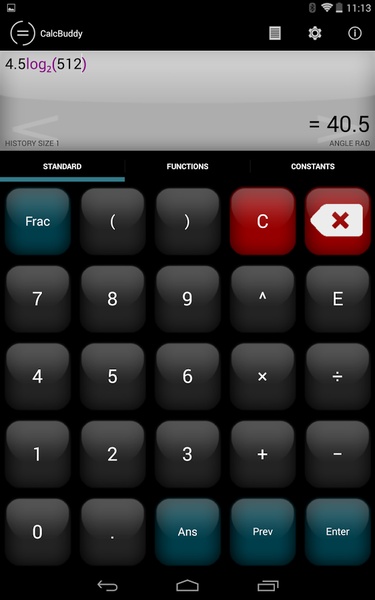Tap the Frac button

38,221
